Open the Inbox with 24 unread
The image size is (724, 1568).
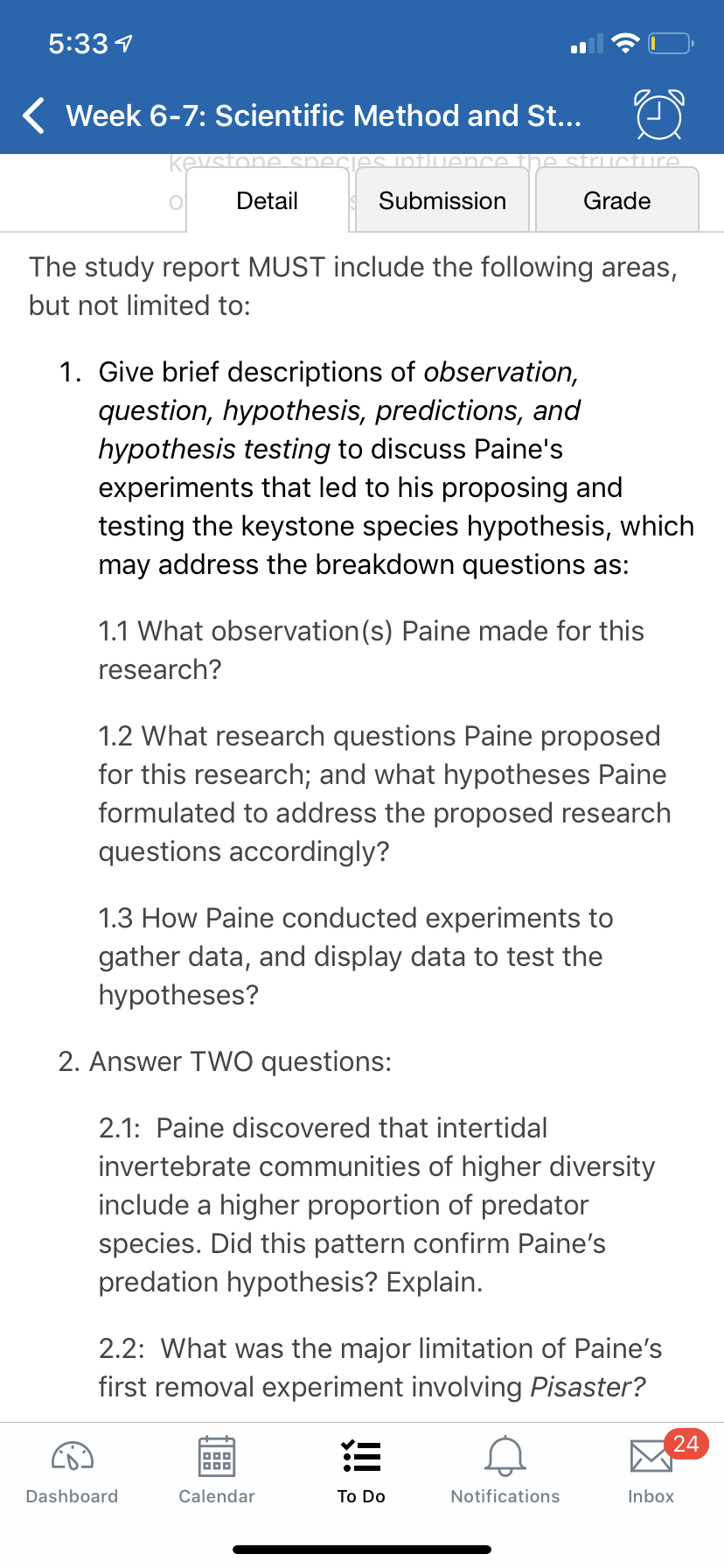tap(651, 1472)
